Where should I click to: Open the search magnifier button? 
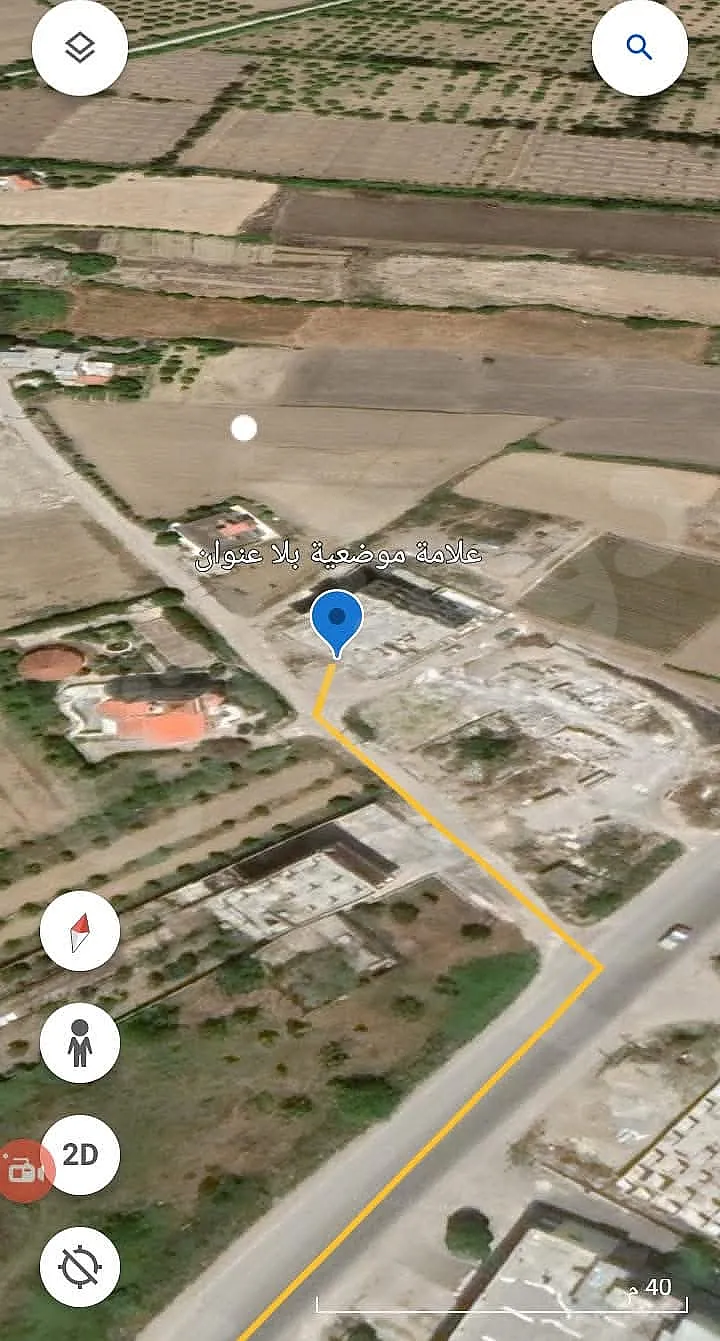click(x=640, y=47)
